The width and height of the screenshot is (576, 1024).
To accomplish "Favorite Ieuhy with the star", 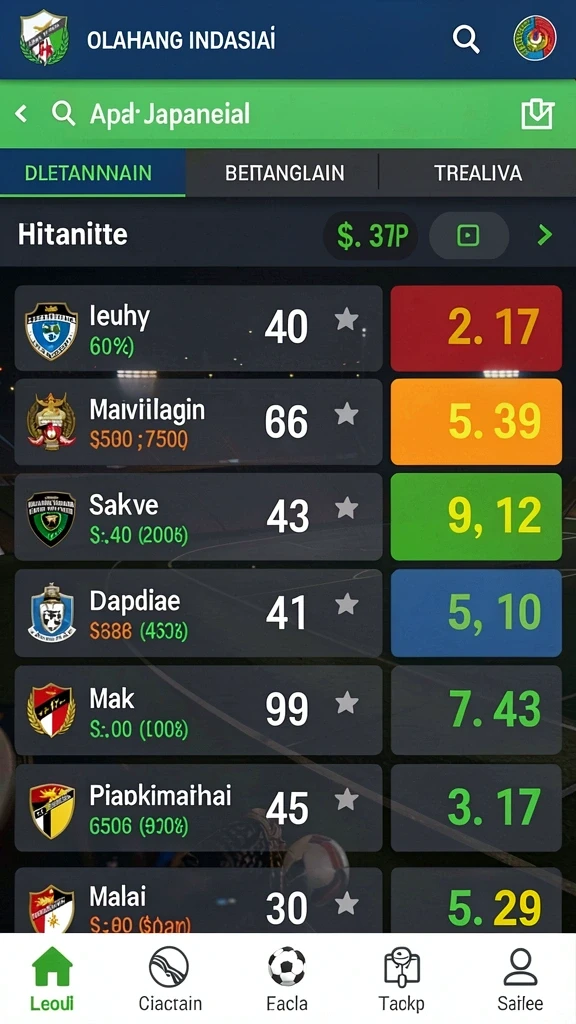I will [x=346, y=319].
